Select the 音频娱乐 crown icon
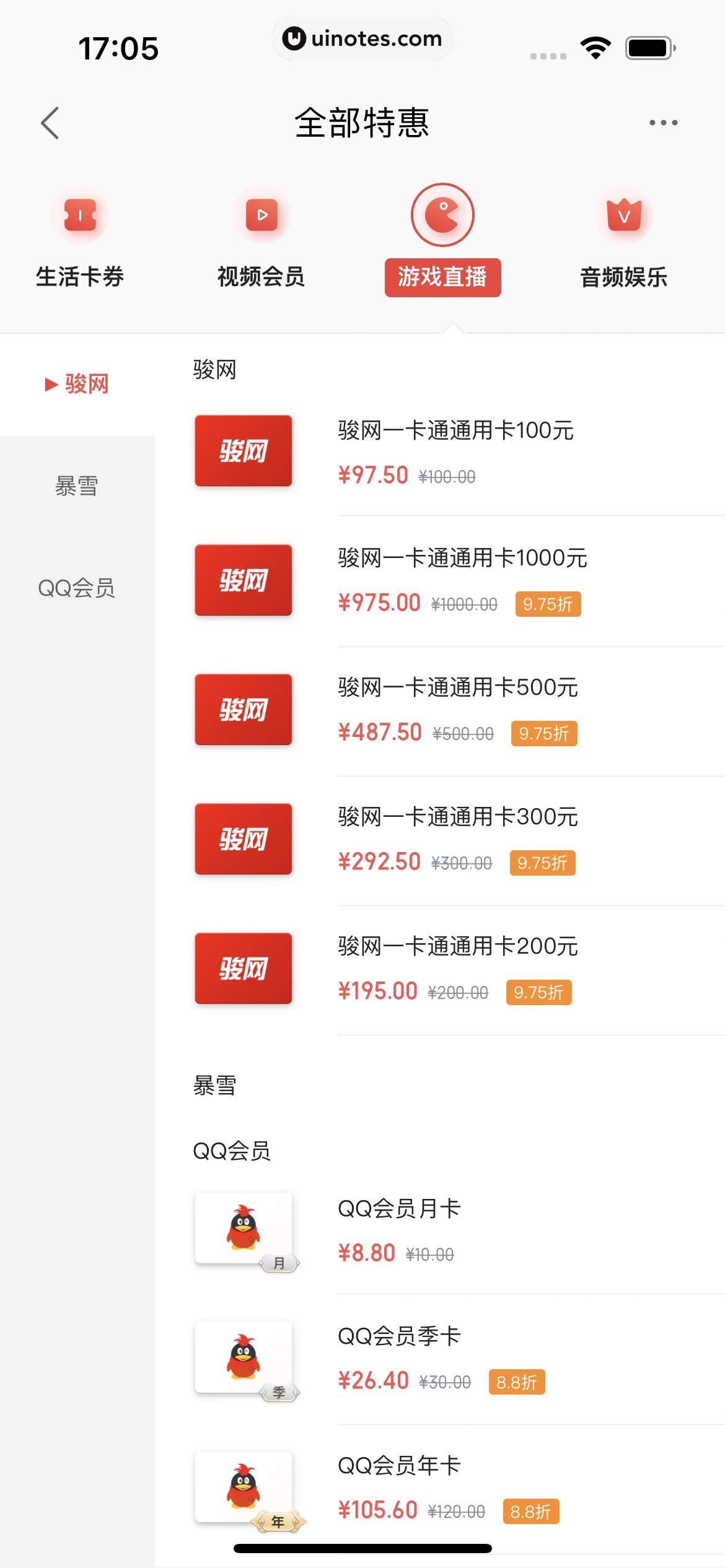This screenshot has width=725, height=1568. (x=624, y=215)
